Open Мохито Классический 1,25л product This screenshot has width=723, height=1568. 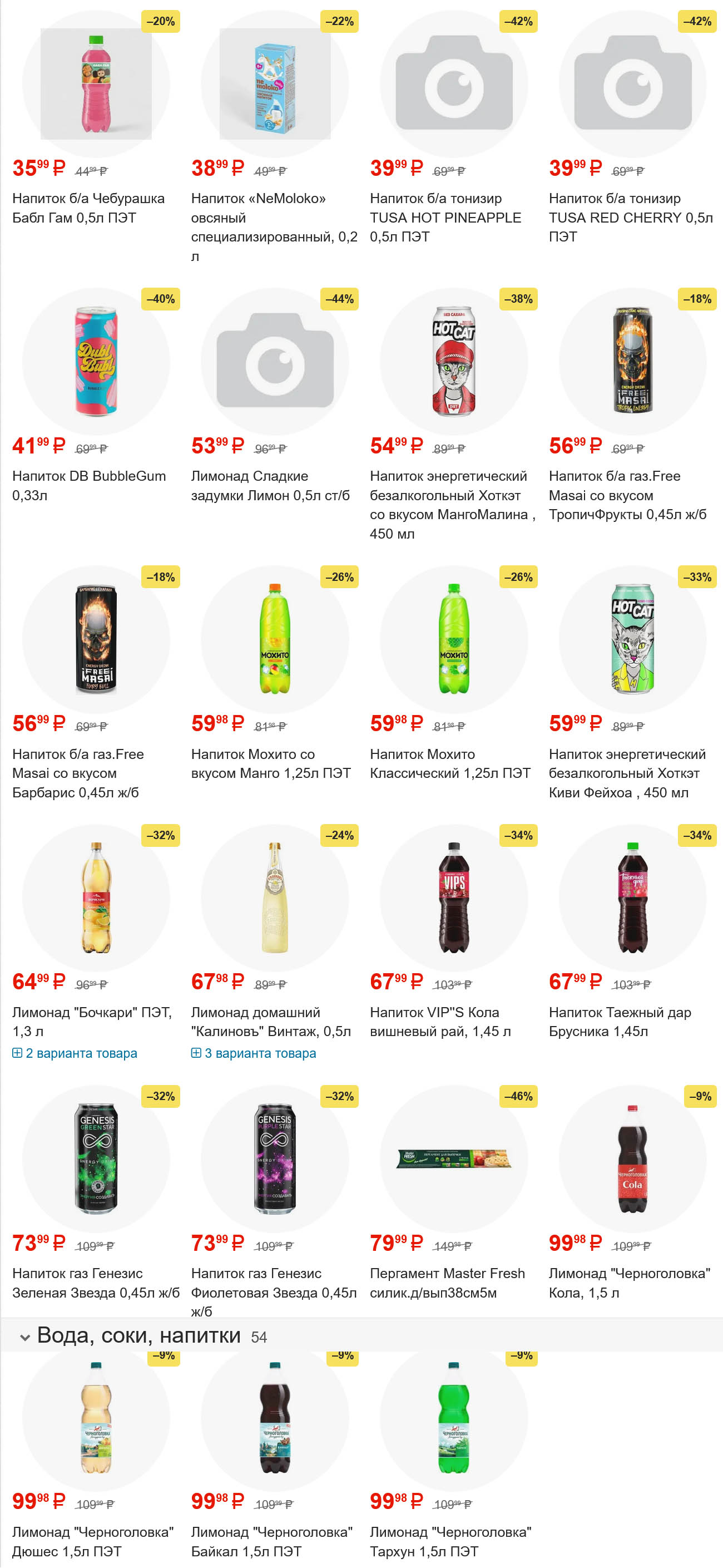click(x=450, y=764)
